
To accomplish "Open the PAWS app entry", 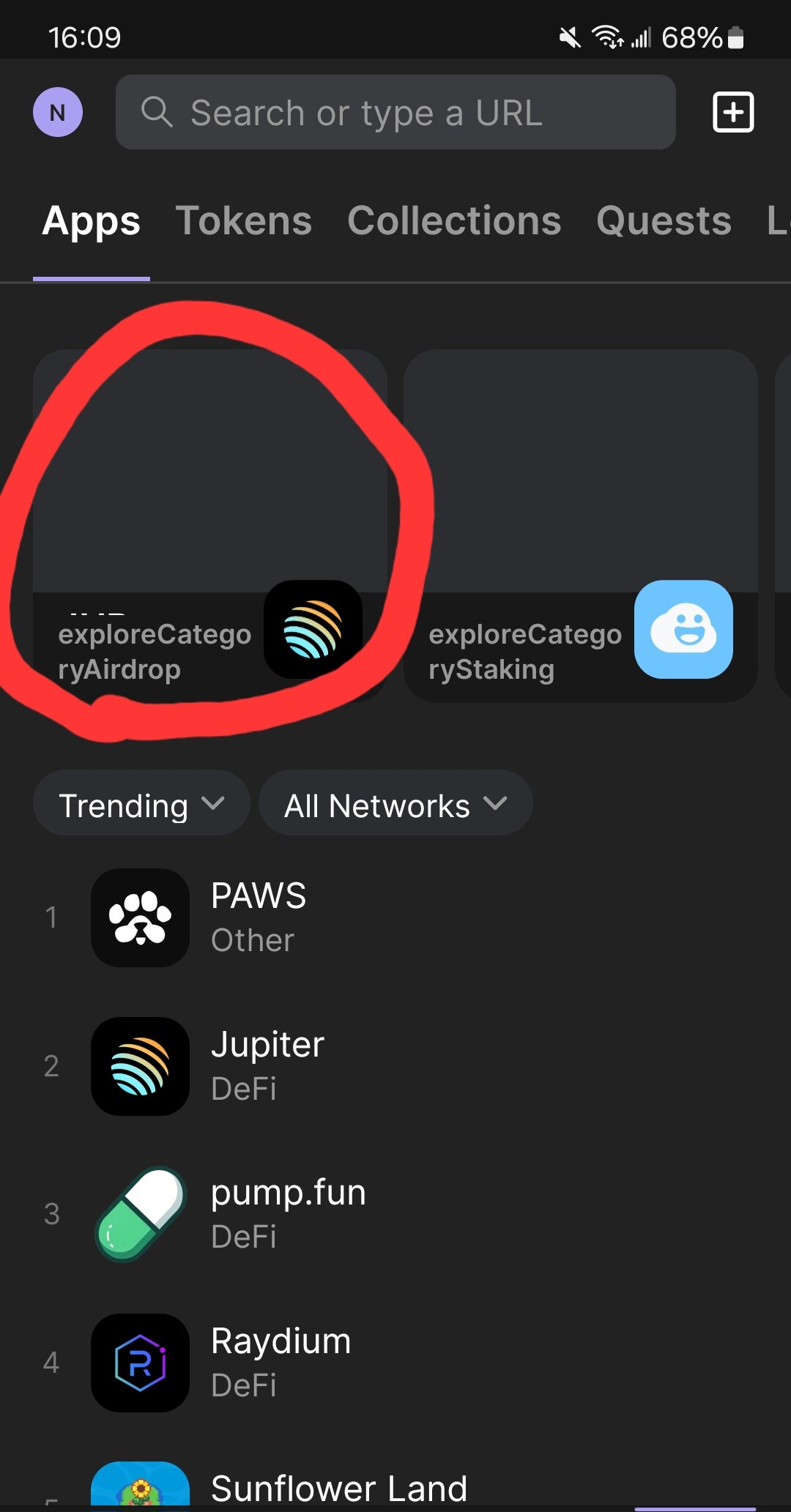I will 258,917.
